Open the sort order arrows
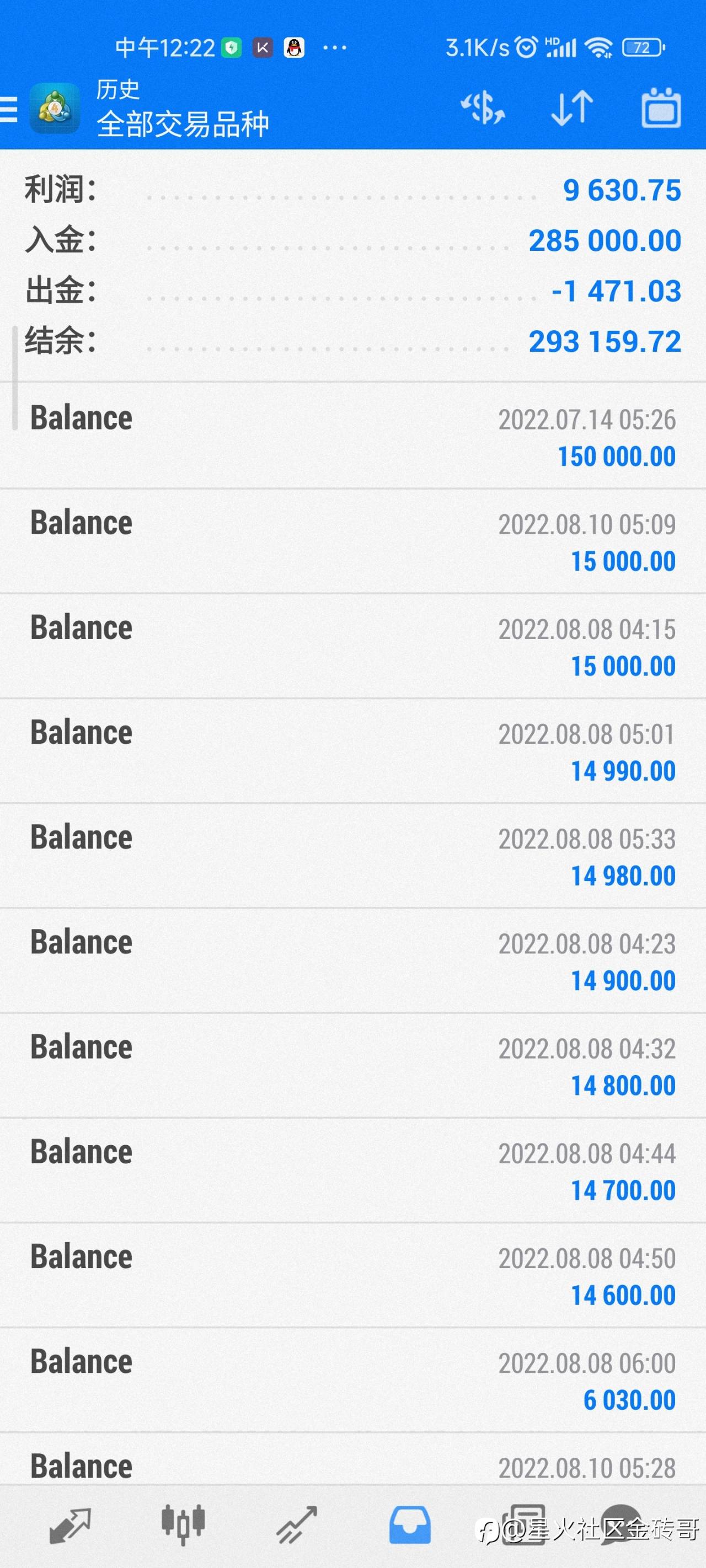706x1568 pixels. pyautogui.click(x=572, y=108)
